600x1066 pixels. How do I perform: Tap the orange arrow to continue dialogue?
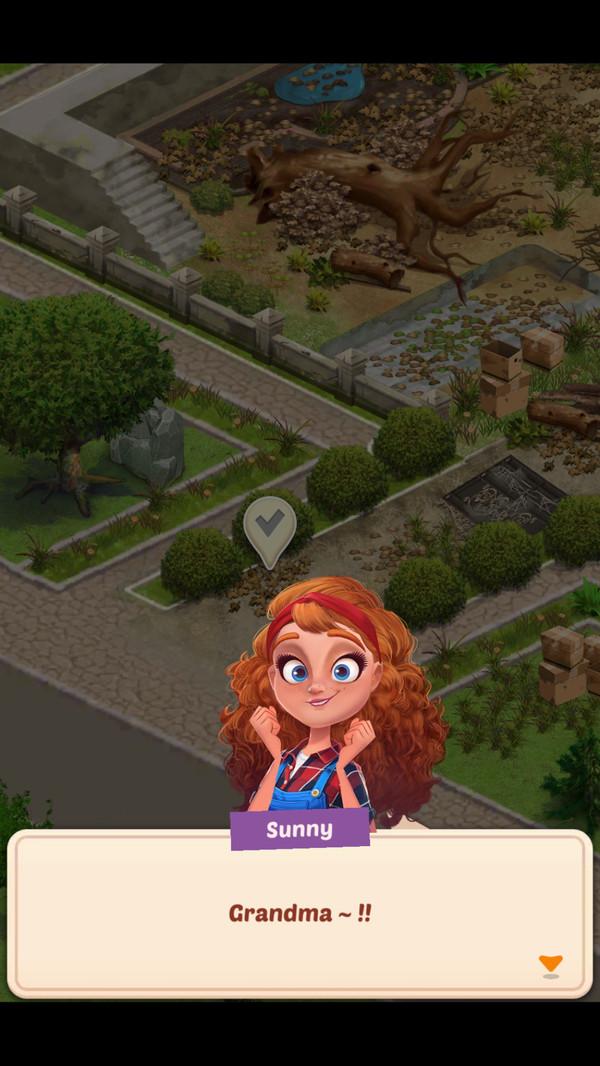pyautogui.click(x=550, y=963)
